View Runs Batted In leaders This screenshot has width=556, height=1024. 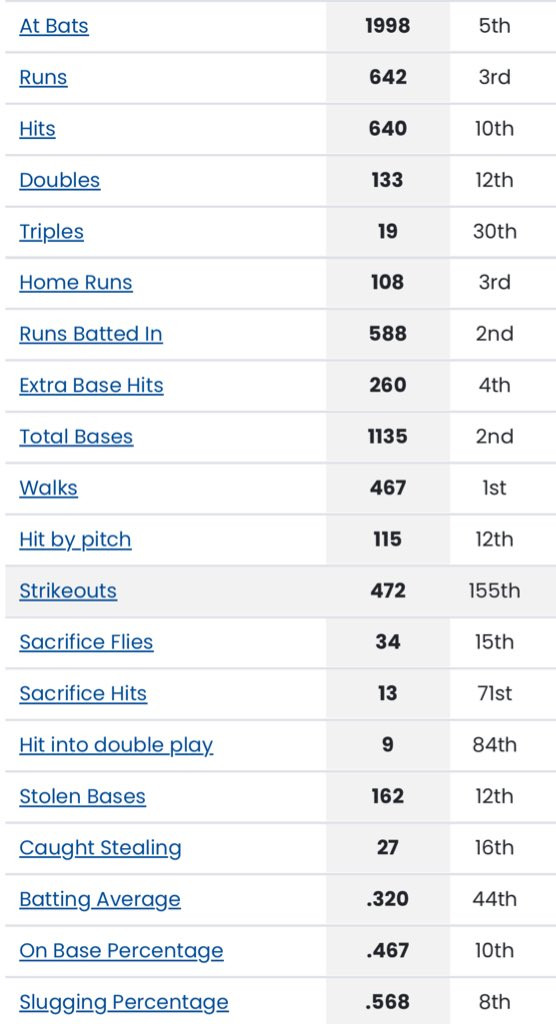91,334
